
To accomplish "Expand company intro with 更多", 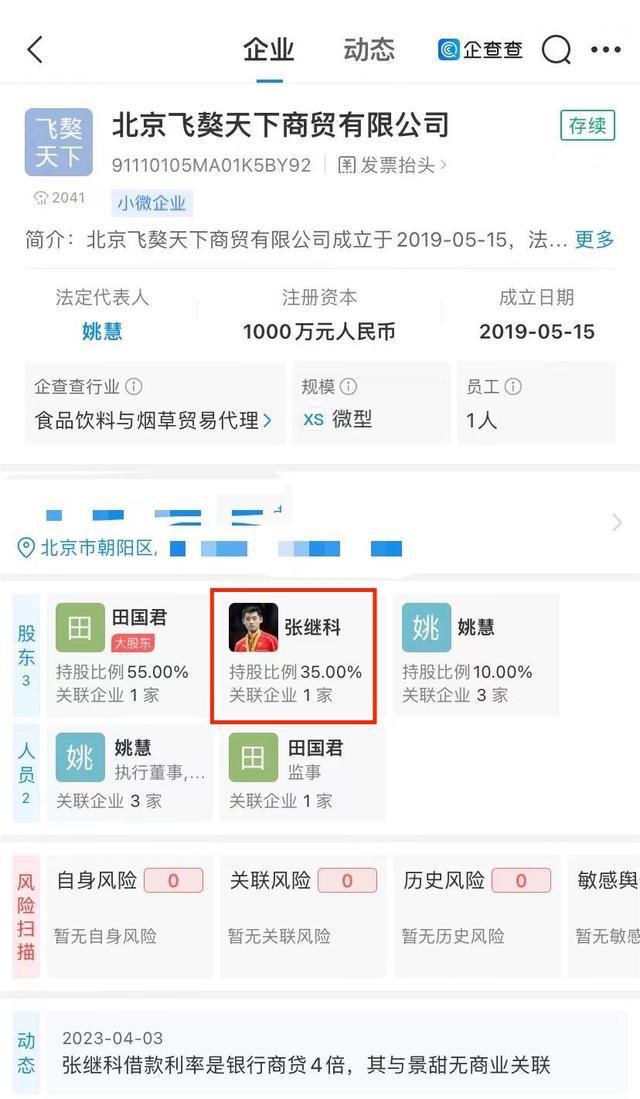I will point(594,240).
